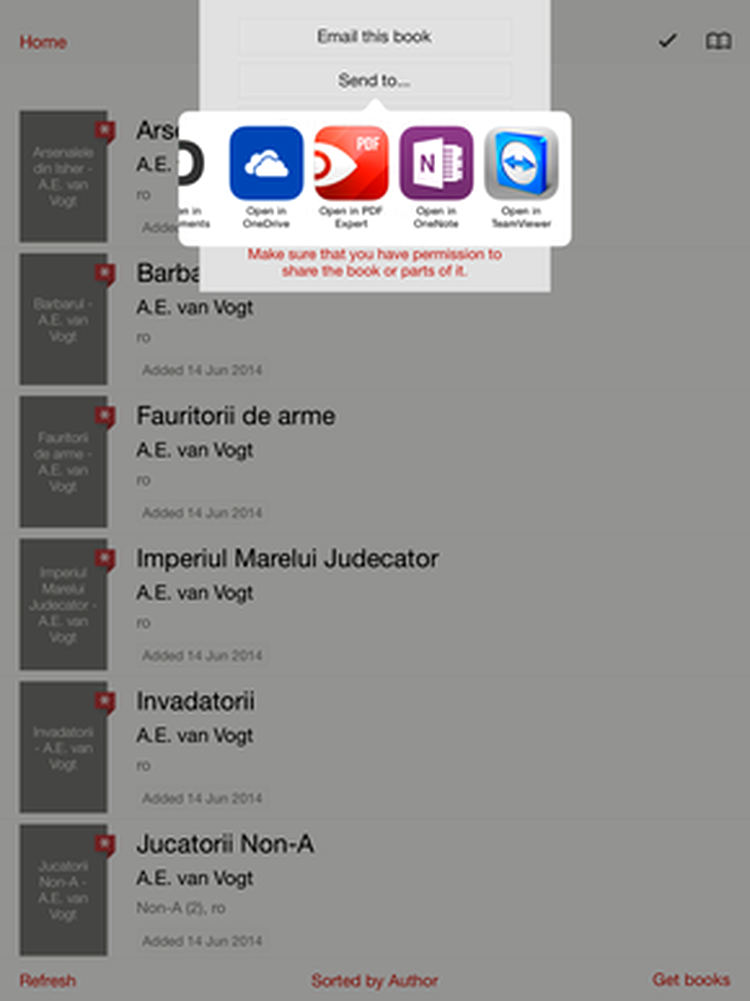Open Jucatorii Non-A book entry

[225, 844]
